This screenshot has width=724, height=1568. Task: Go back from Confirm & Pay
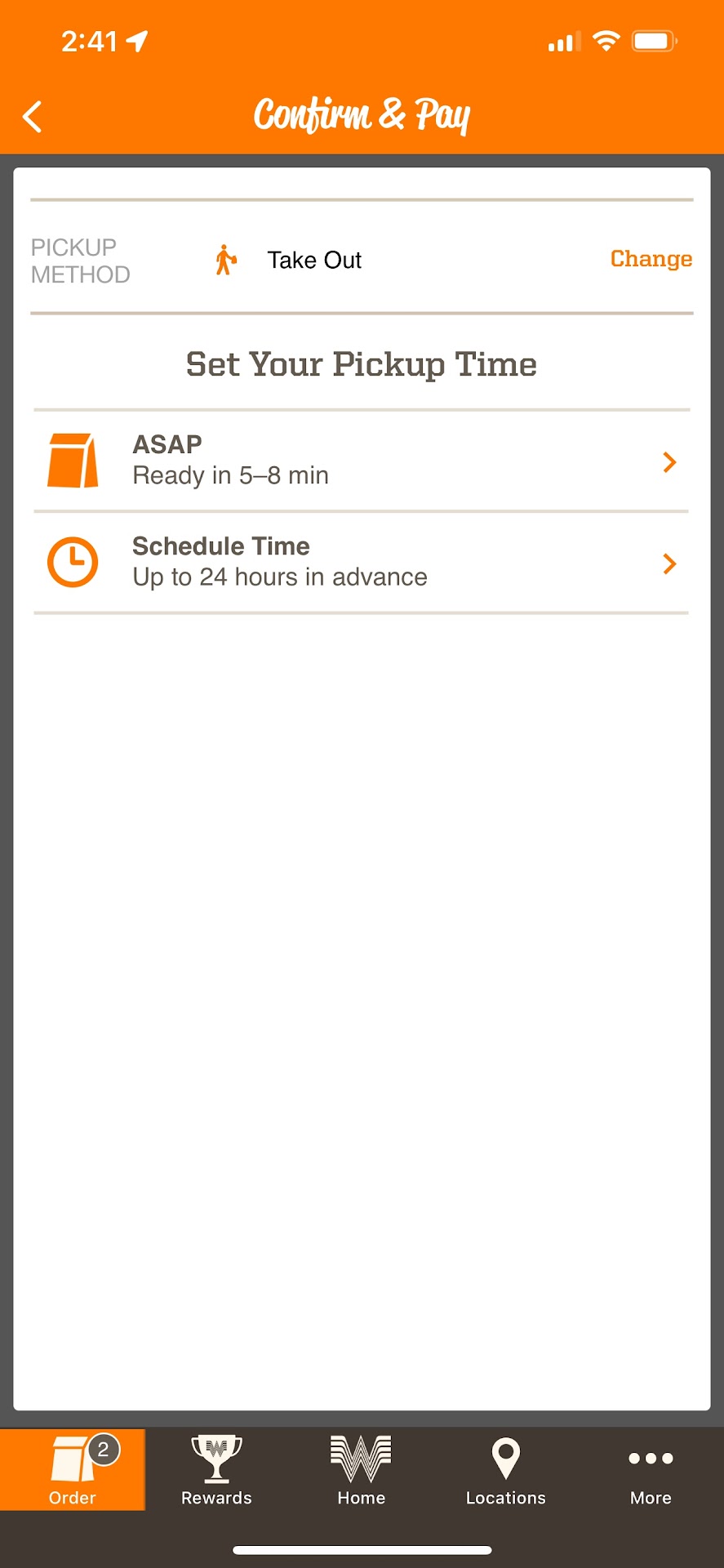coord(33,117)
